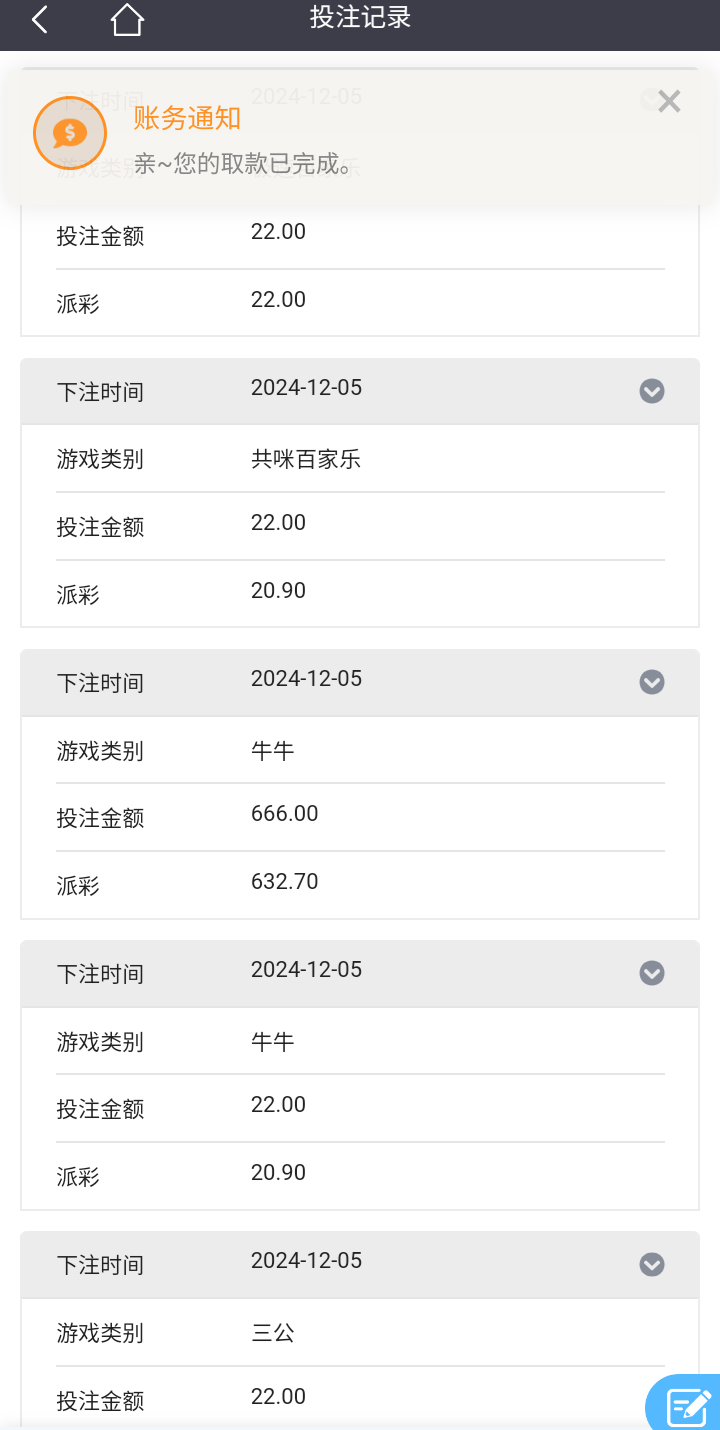Tap the 账务通知 heading text

click(x=186, y=119)
